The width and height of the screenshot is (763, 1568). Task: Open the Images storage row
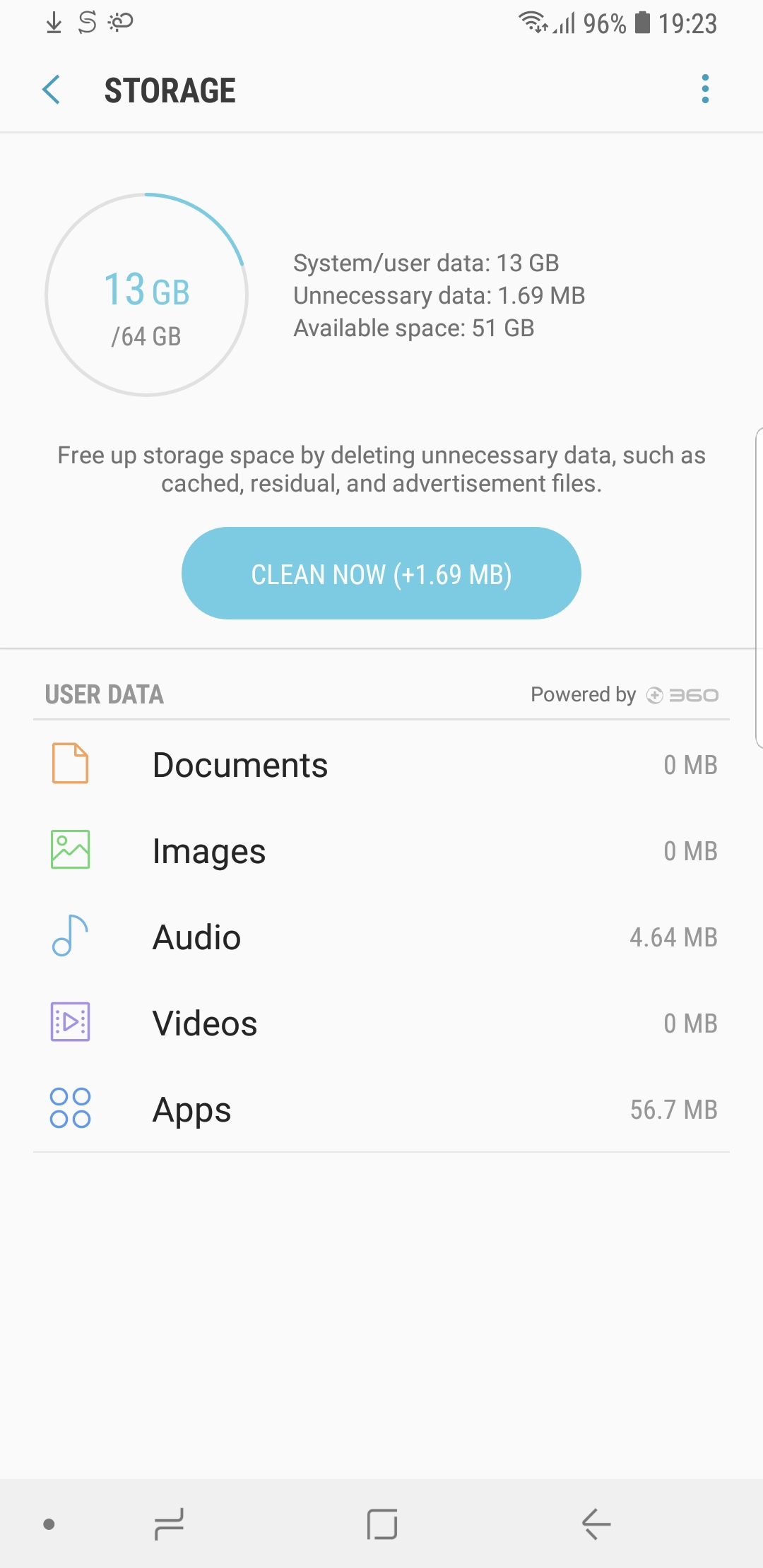coord(381,851)
